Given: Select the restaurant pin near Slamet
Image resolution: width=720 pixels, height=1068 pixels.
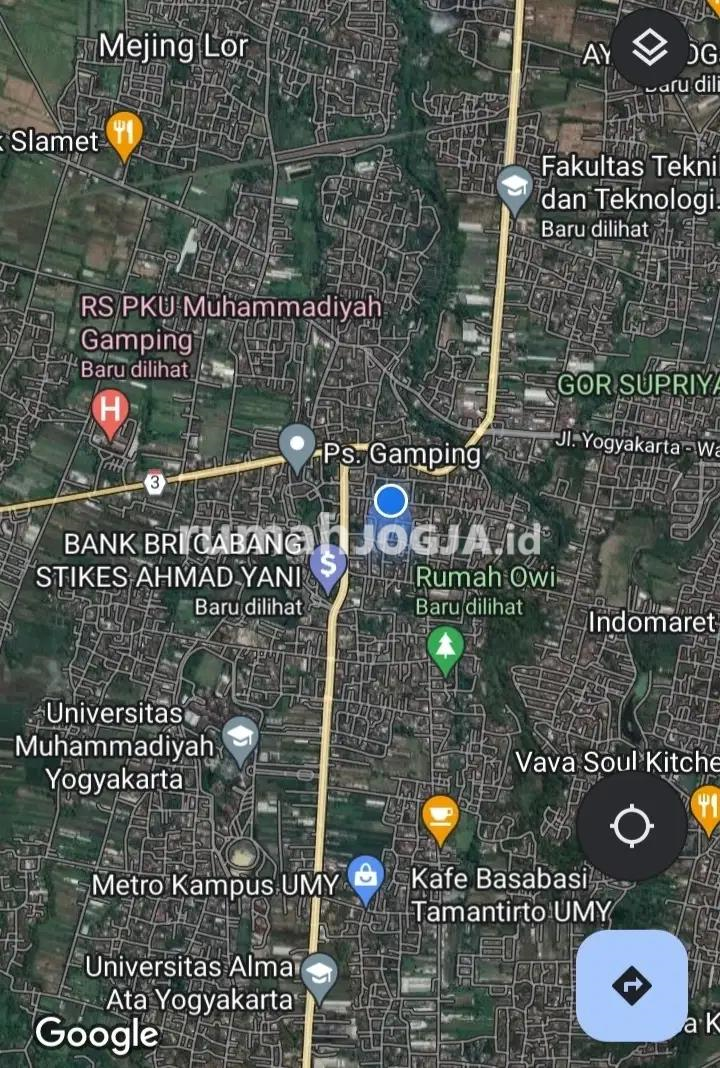Looking at the screenshot, I should coord(124,134).
